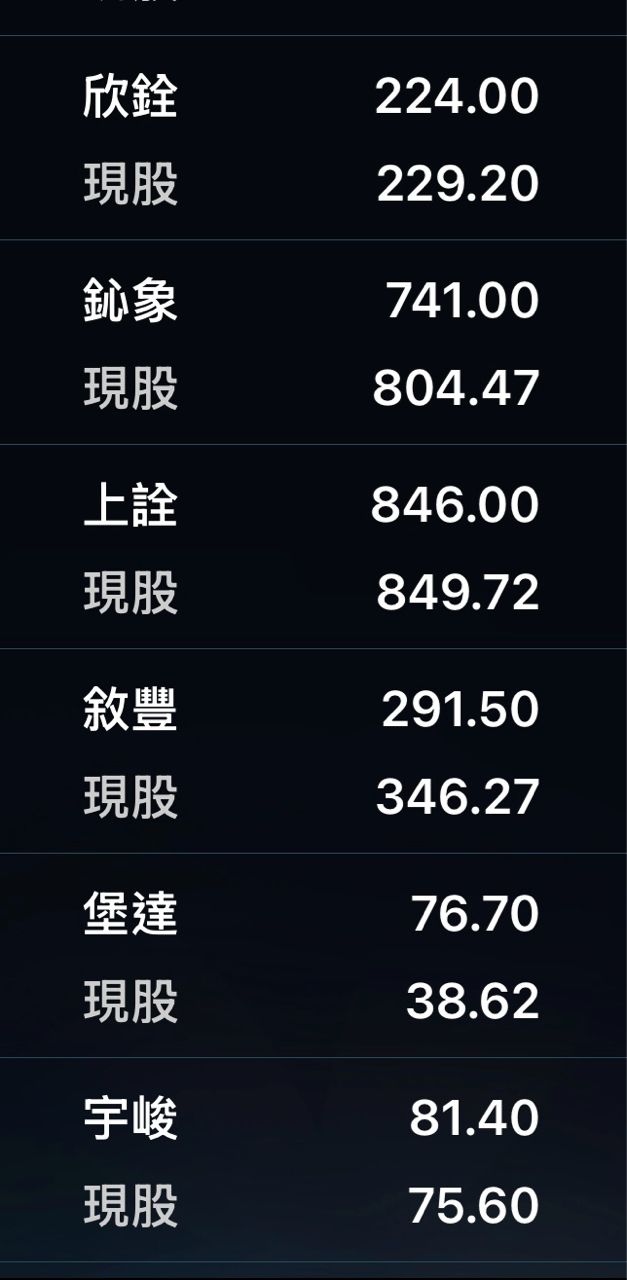Screen dimensions: 627x1280
Task: Open the 欣銓 stock row
Action: 313,138
